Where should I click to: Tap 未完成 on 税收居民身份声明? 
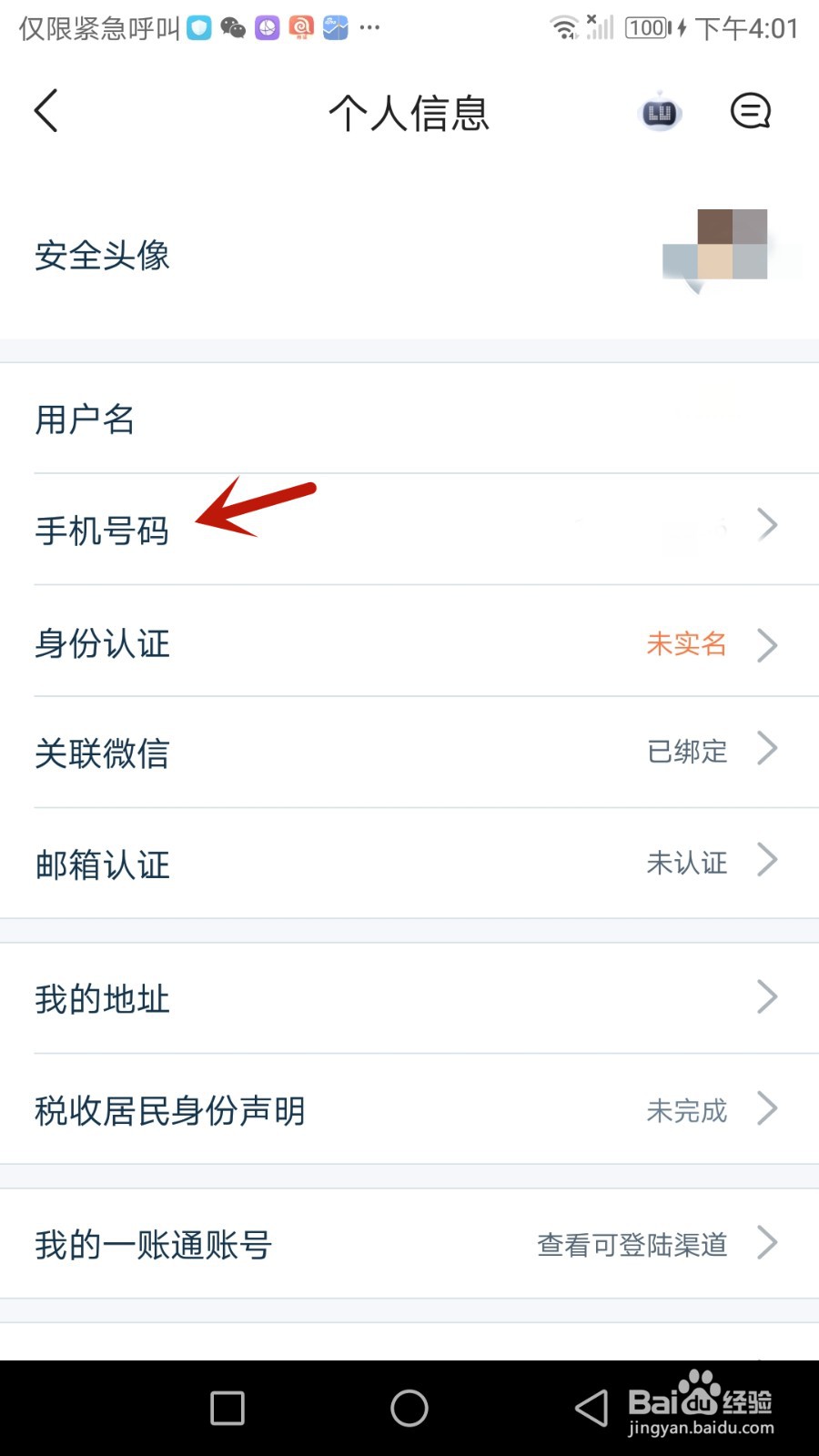(x=687, y=1110)
